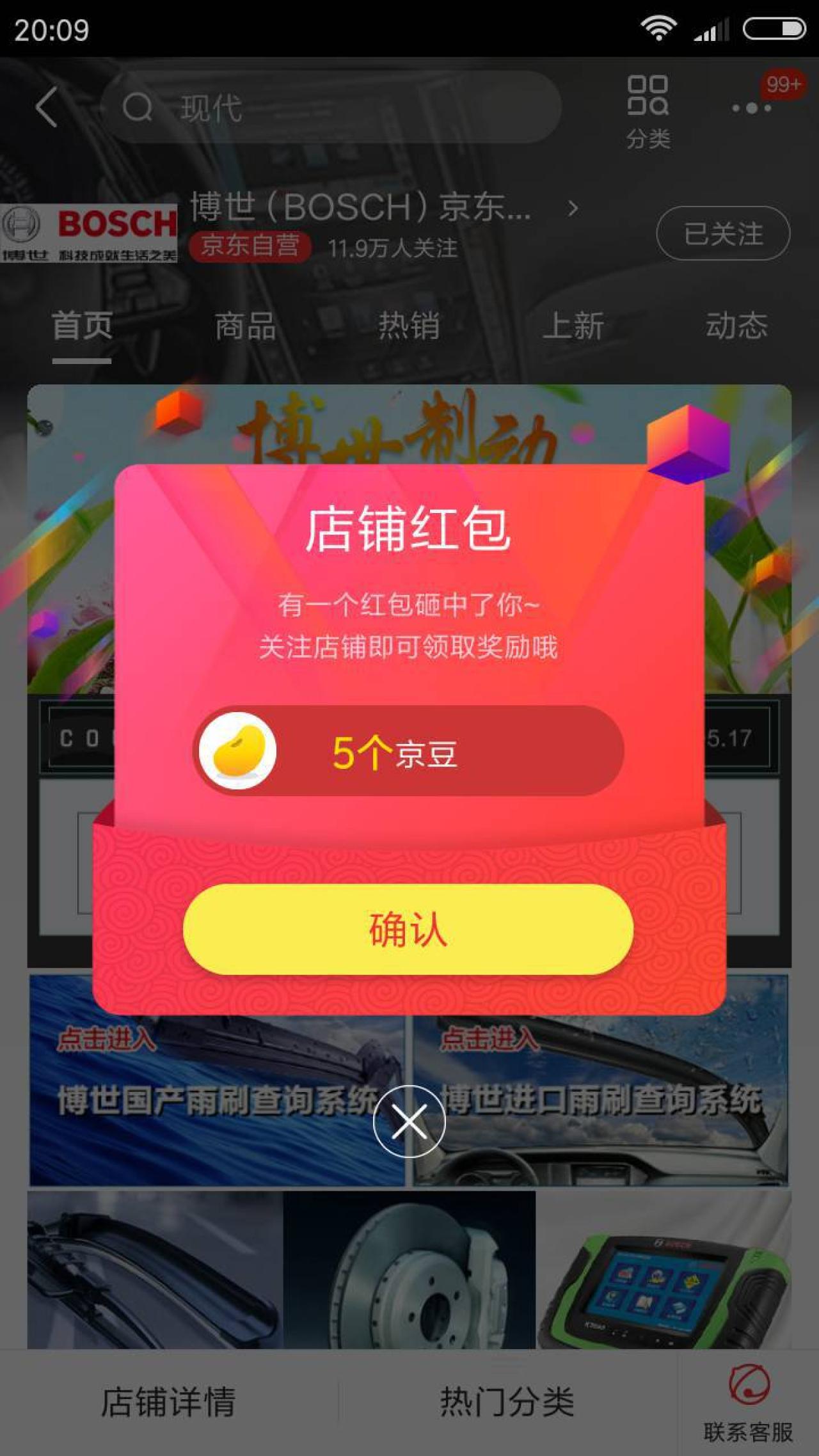Dismiss the 店铺红包 popup with the X
Viewport: 819px width, 1456px height.
409,1121
